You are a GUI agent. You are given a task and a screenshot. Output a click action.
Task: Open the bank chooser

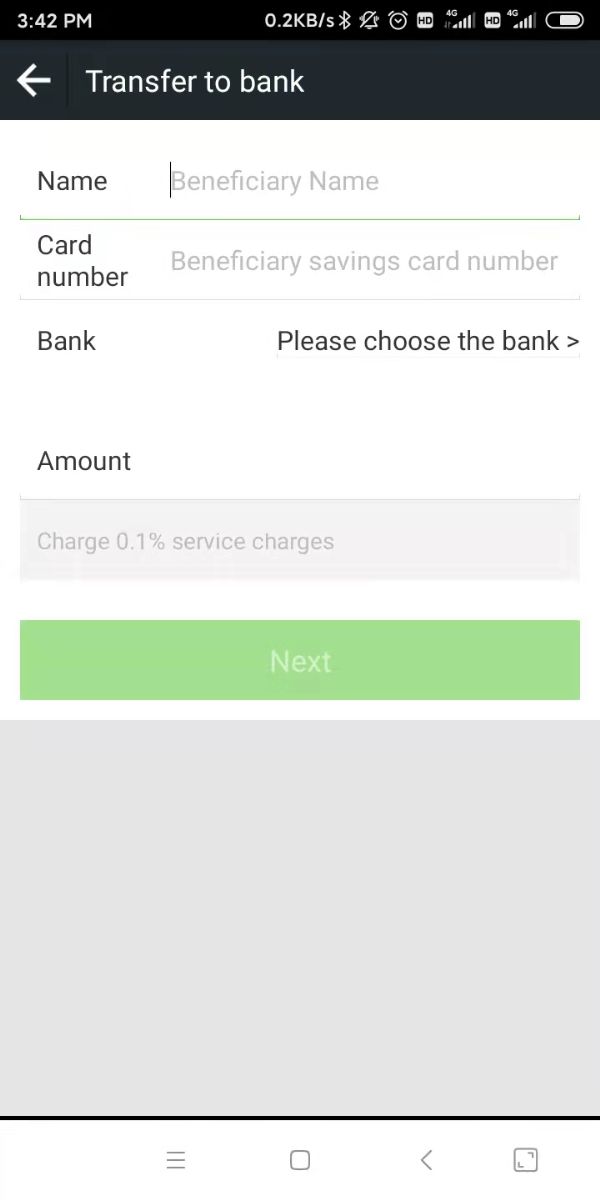(427, 341)
